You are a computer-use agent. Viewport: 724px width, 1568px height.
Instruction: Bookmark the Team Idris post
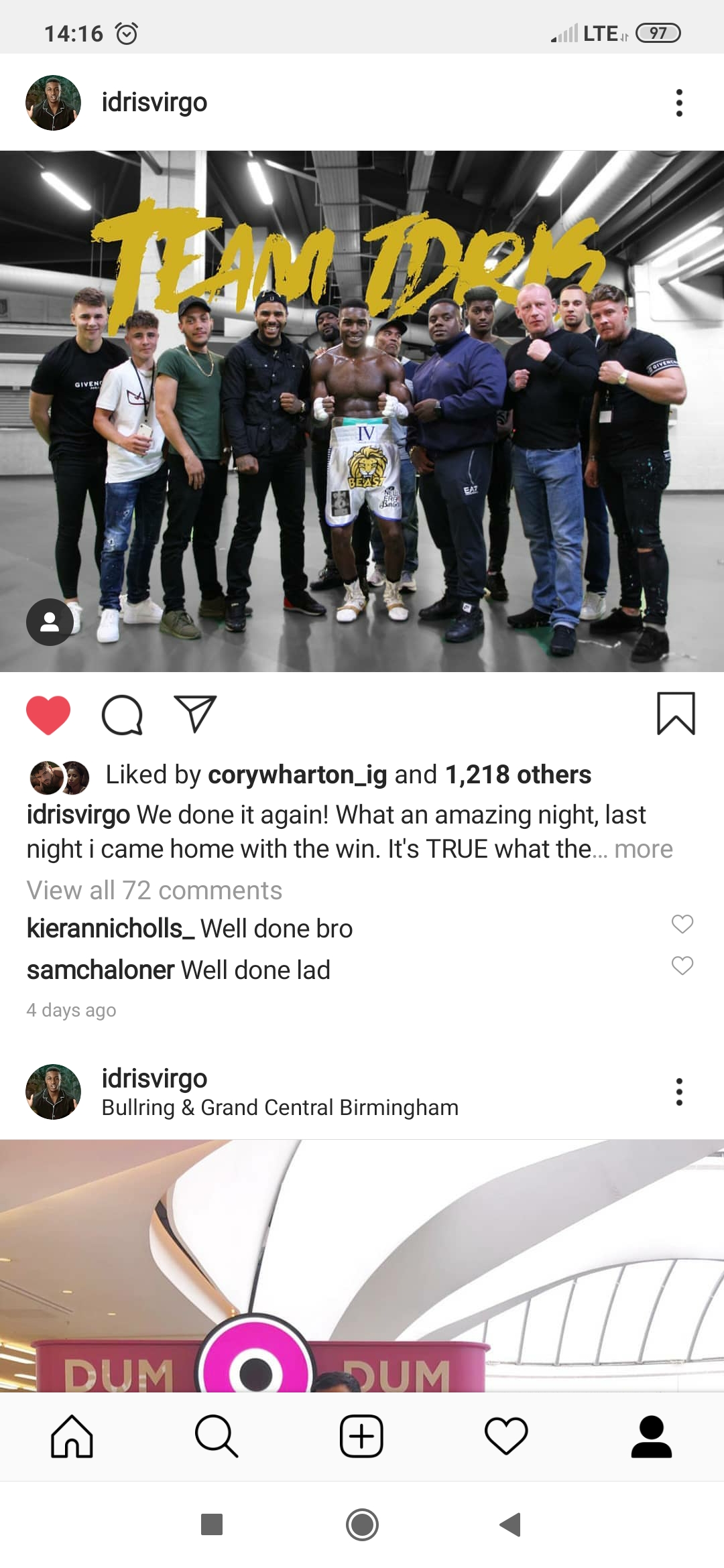[x=676, y=714]
